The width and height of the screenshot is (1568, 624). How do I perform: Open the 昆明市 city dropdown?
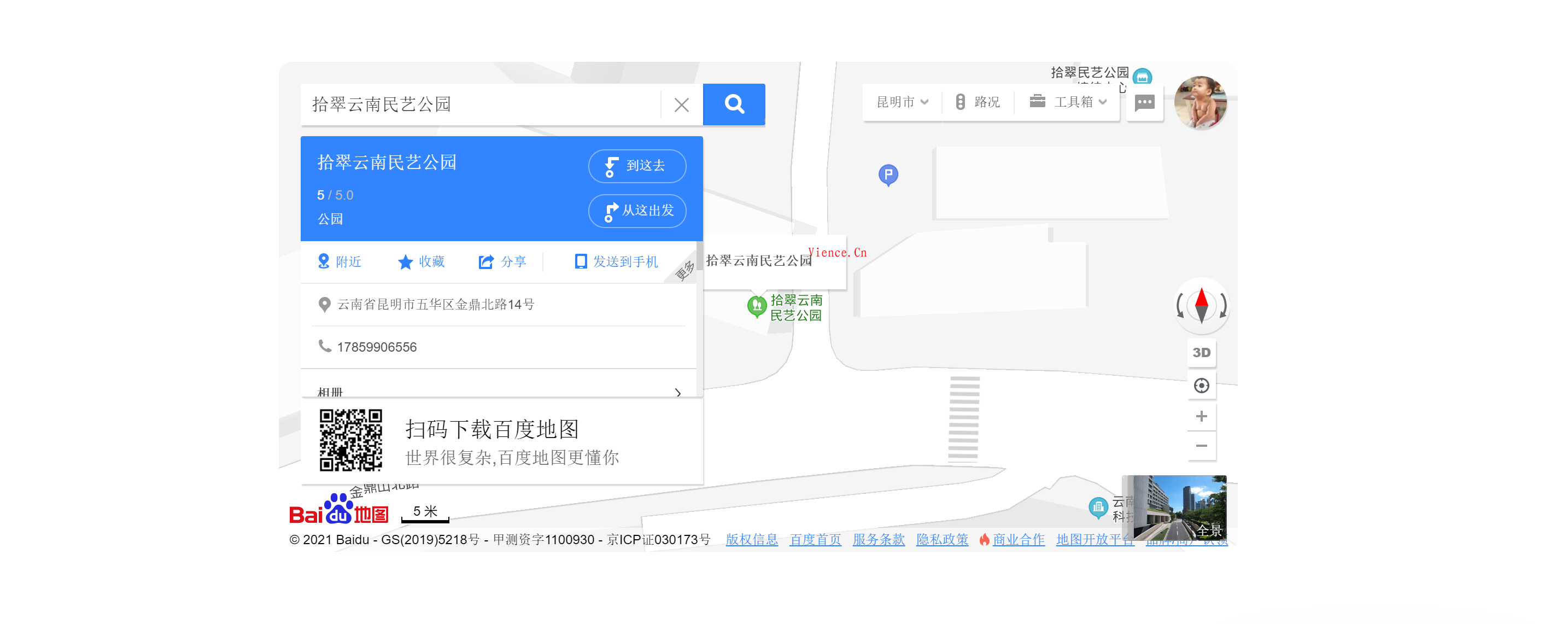coord(902,102)
